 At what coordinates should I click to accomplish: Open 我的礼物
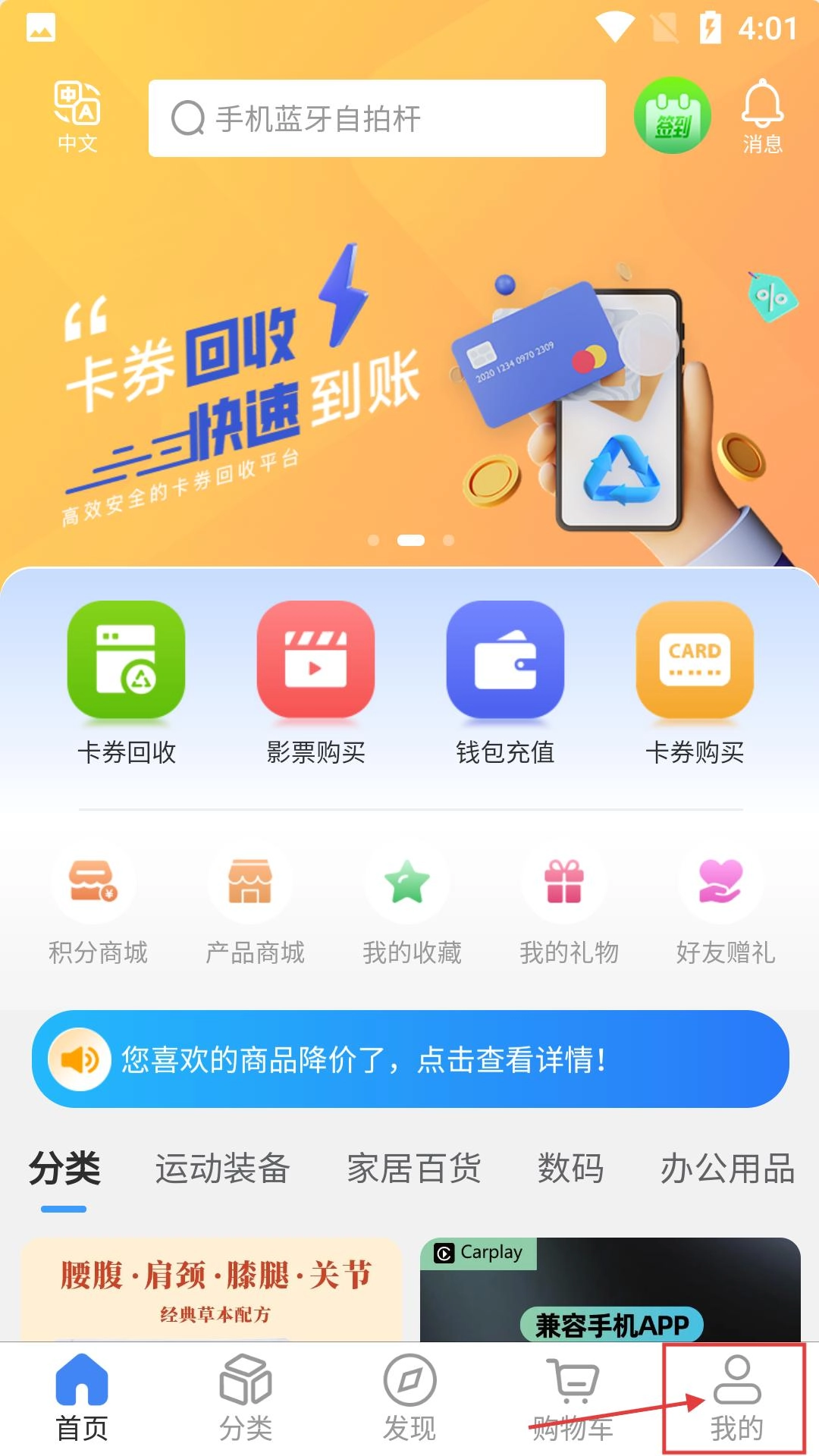click(x=569, y=906)
